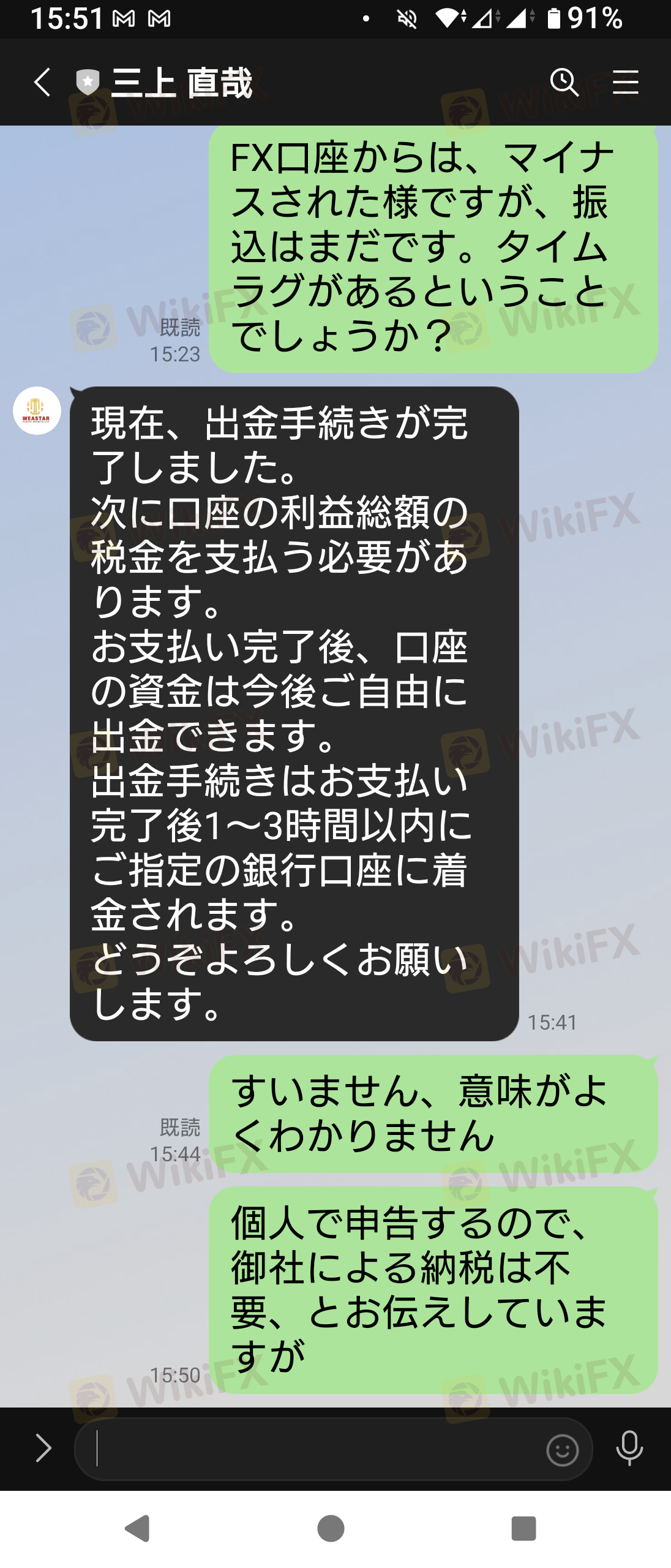
Task: Search within this chat
Action: 564,82
